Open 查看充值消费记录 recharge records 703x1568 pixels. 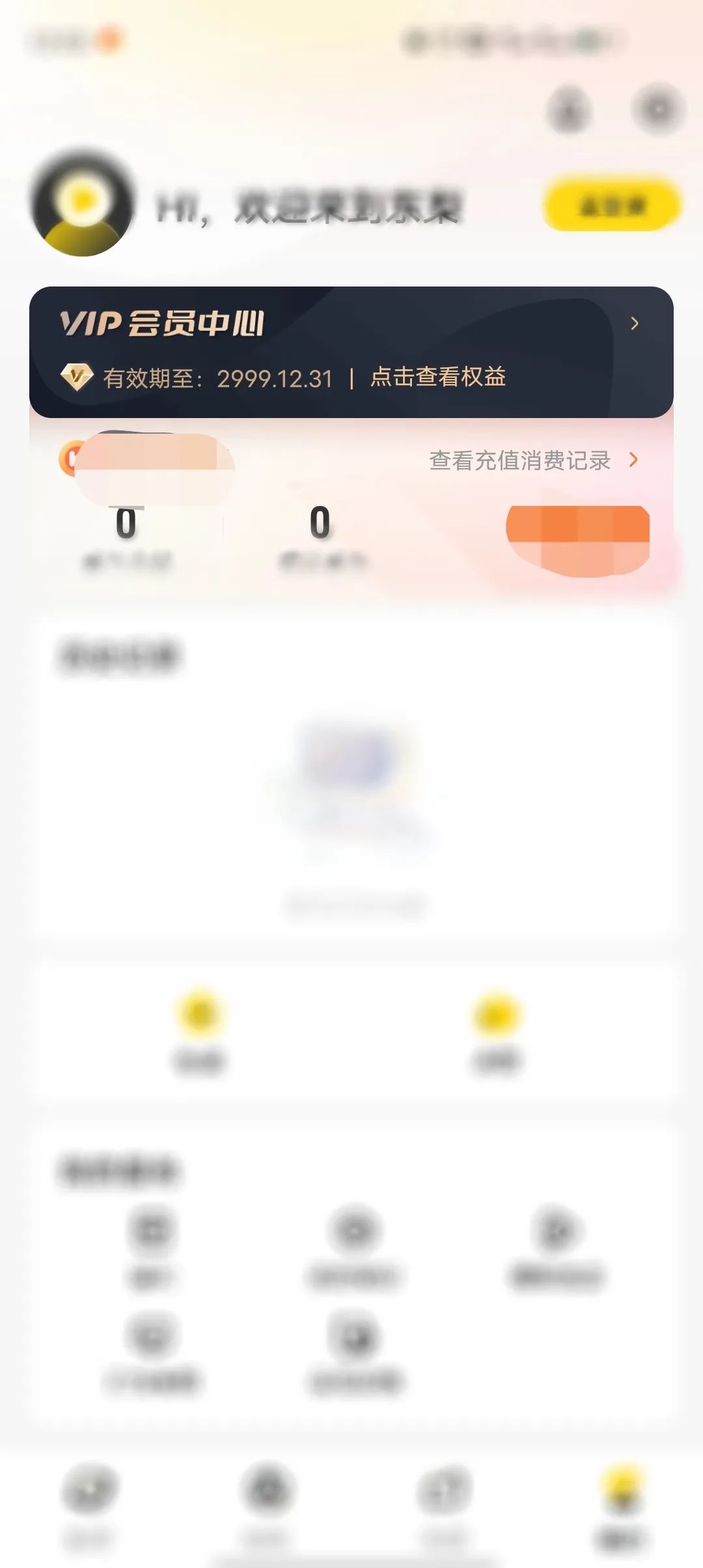click(532, 460)
